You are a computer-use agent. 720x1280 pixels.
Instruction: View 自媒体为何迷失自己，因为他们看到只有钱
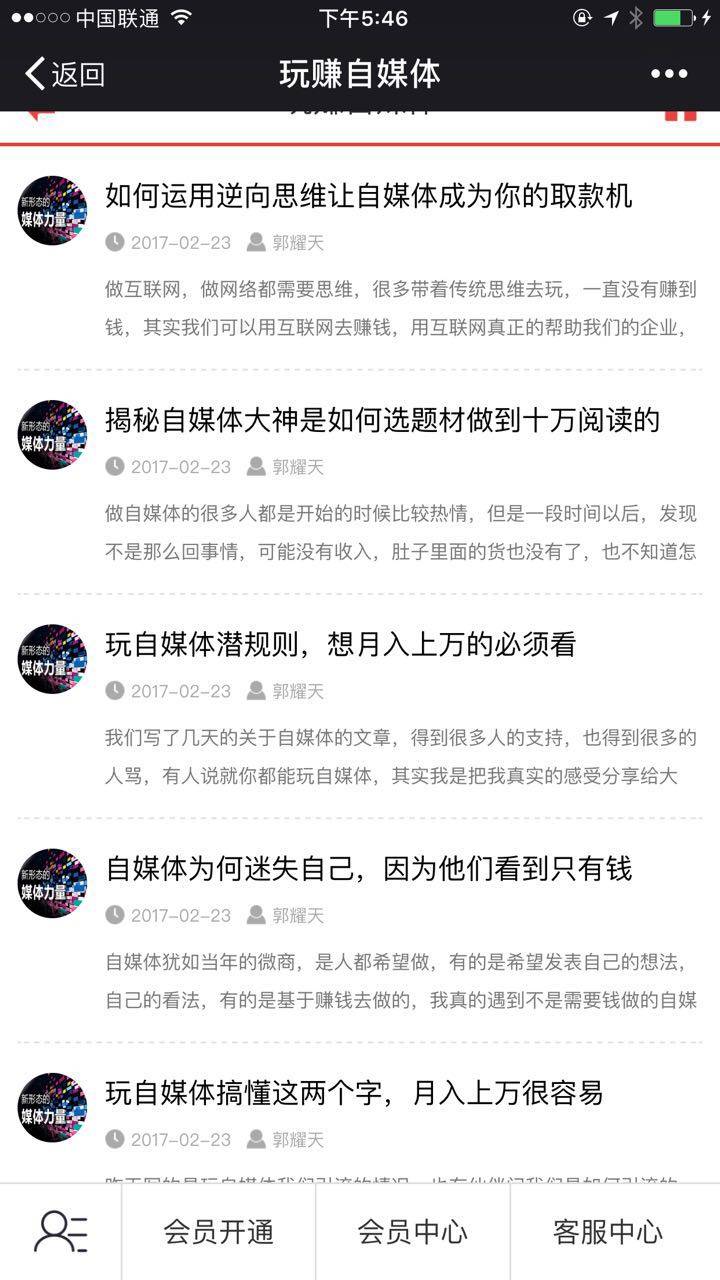coord(368,868)
